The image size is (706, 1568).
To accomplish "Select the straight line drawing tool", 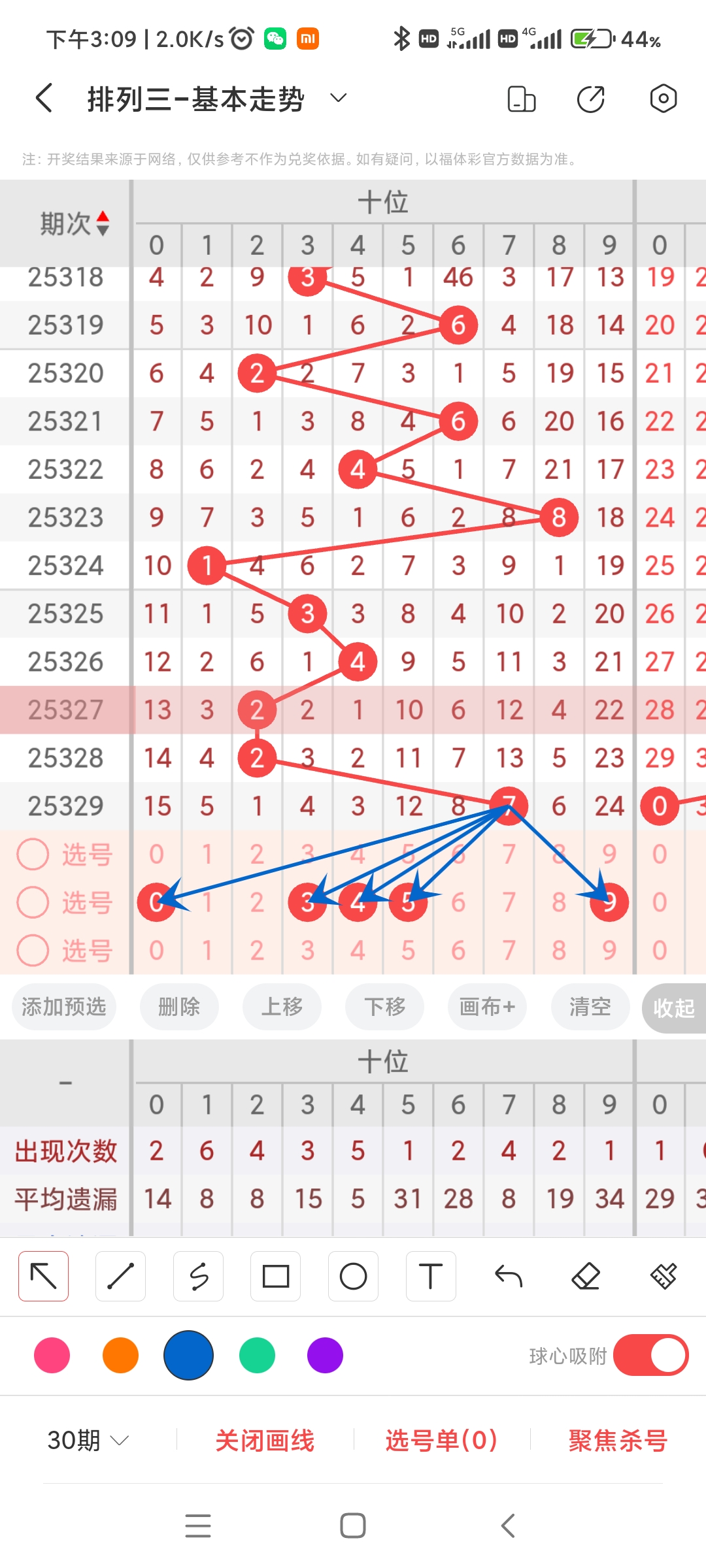I will coord(120,1275).
